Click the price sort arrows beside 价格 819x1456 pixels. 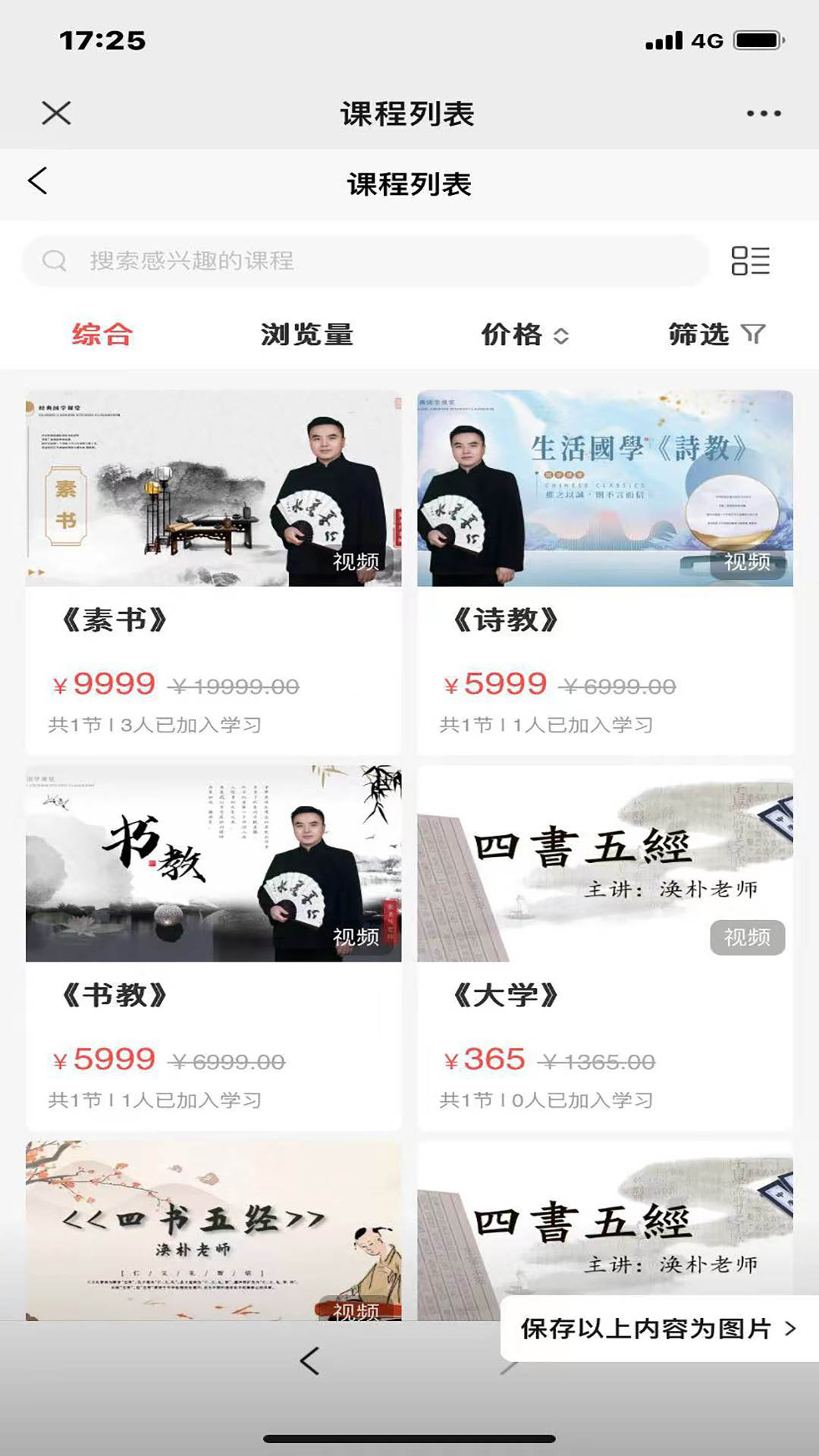[561, 334]
